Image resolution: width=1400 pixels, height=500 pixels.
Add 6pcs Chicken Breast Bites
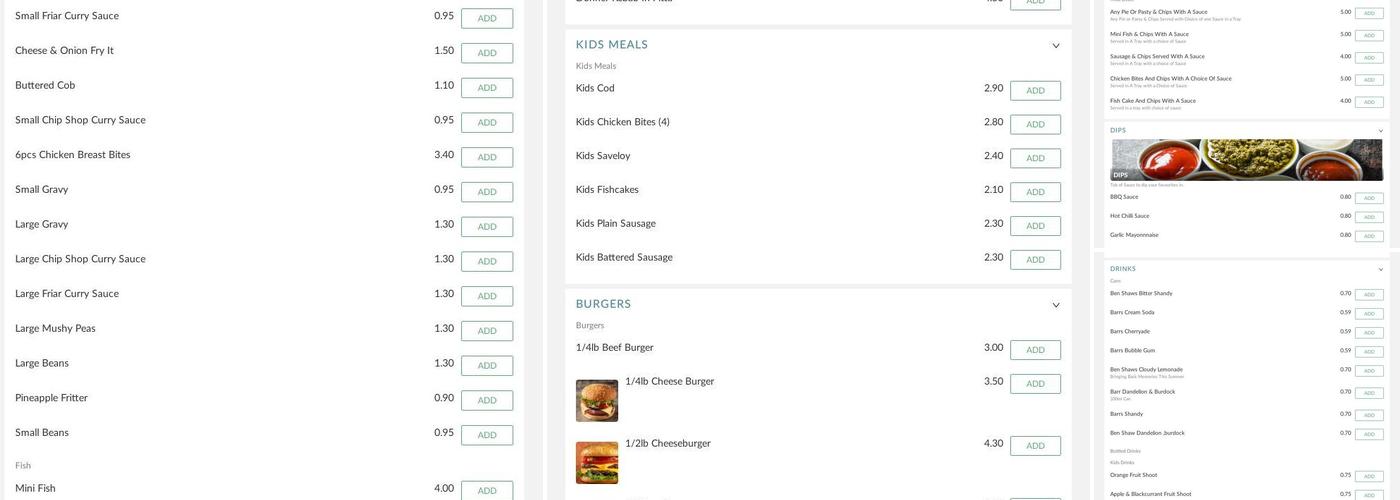pyautogui.click(x=487, y=157)
